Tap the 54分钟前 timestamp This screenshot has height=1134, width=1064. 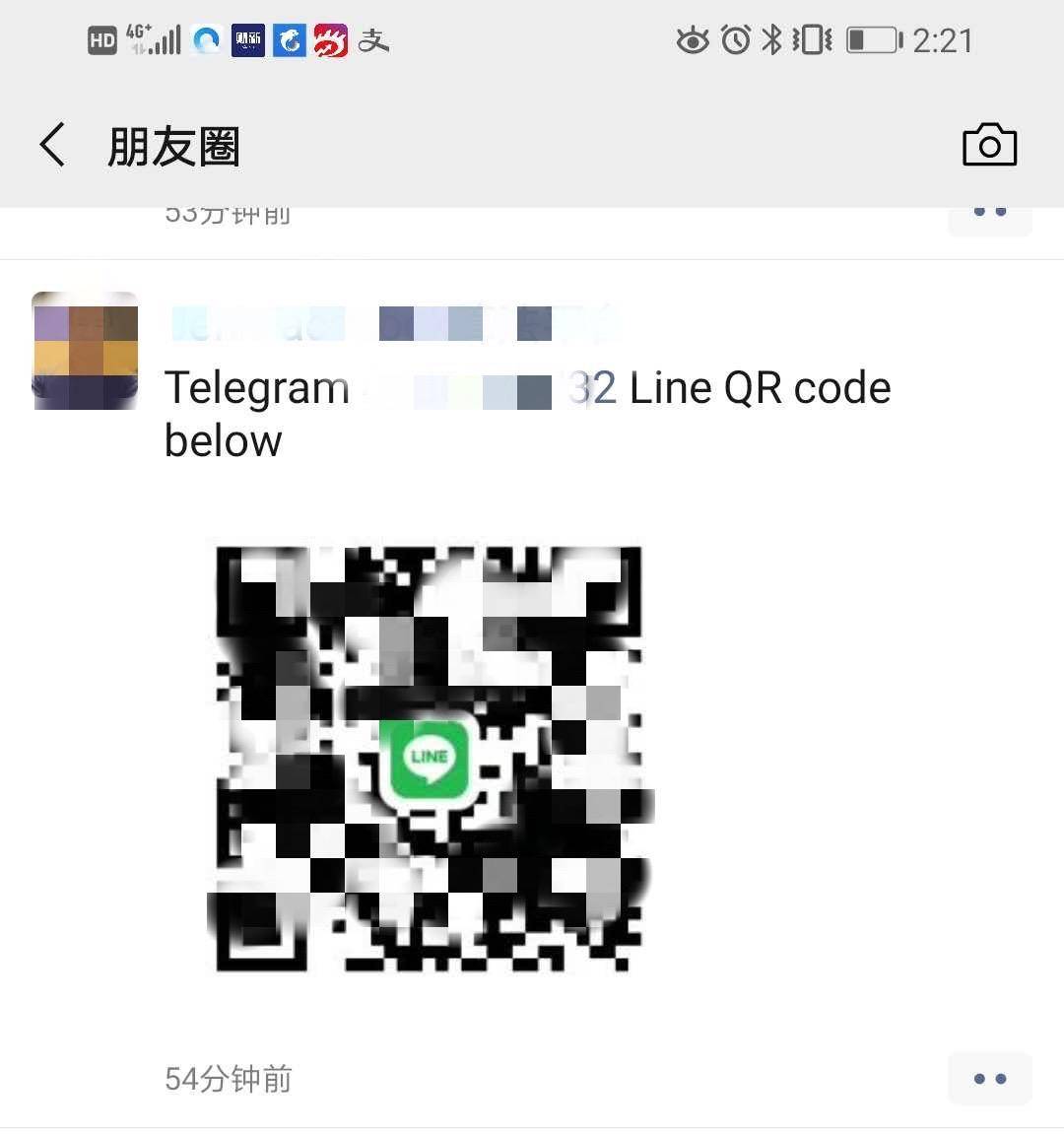tap(228, 1078)
